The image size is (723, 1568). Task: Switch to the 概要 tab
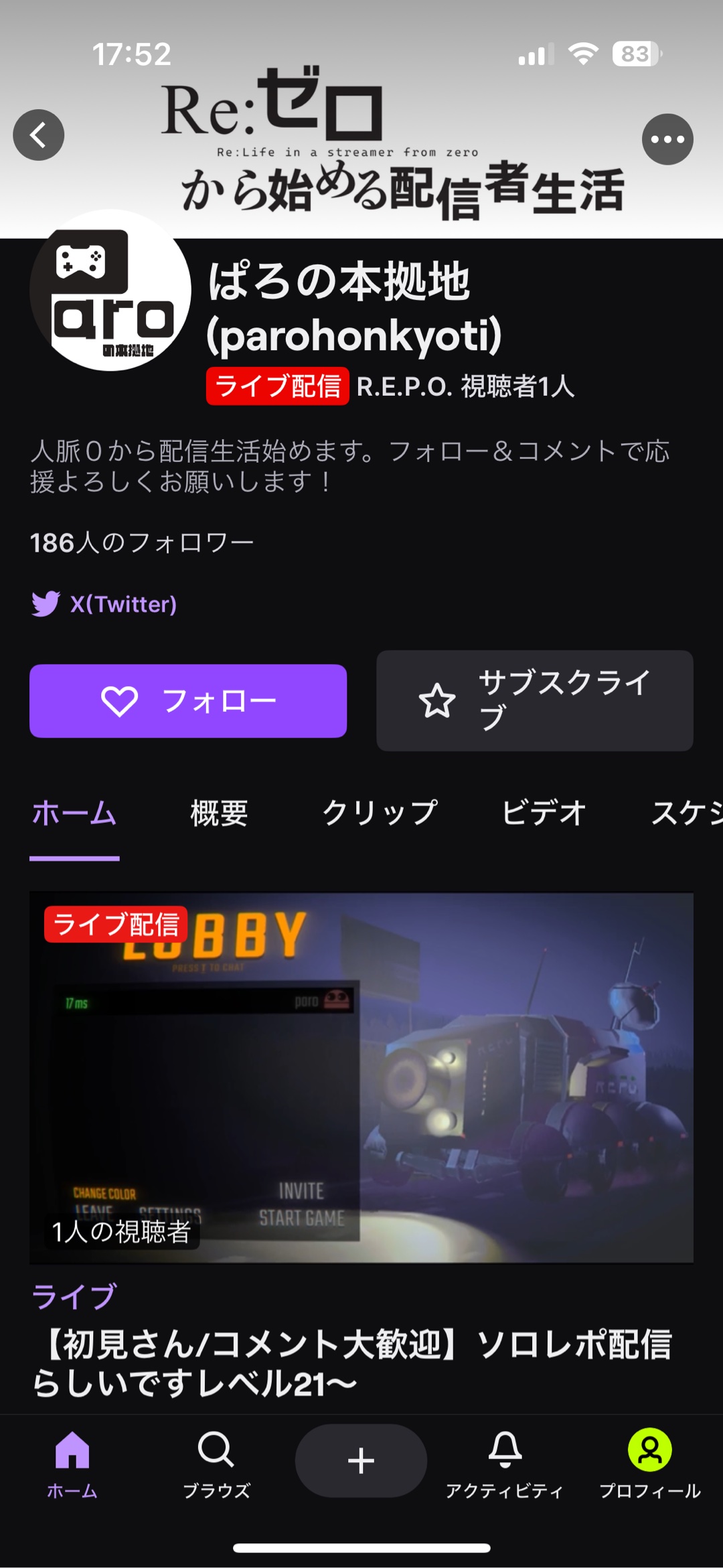click(219, 813)
